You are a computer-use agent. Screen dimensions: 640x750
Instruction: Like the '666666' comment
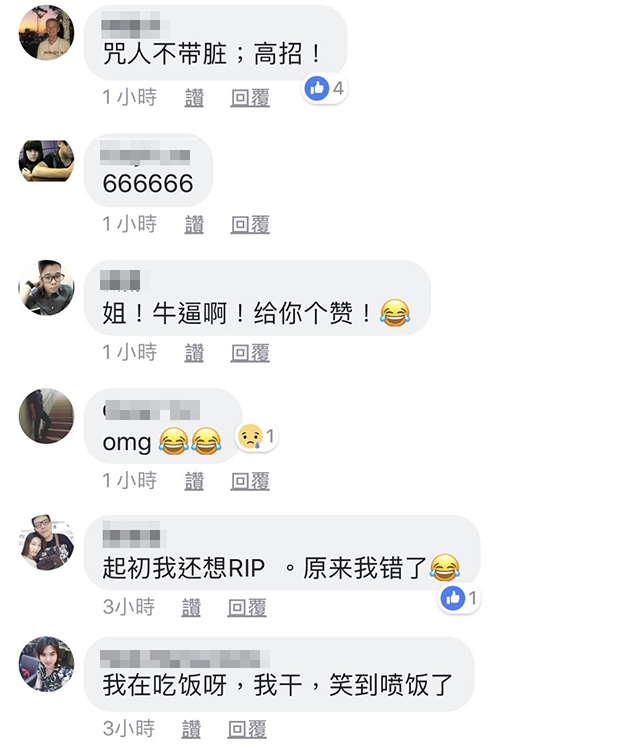coord(194,224)
